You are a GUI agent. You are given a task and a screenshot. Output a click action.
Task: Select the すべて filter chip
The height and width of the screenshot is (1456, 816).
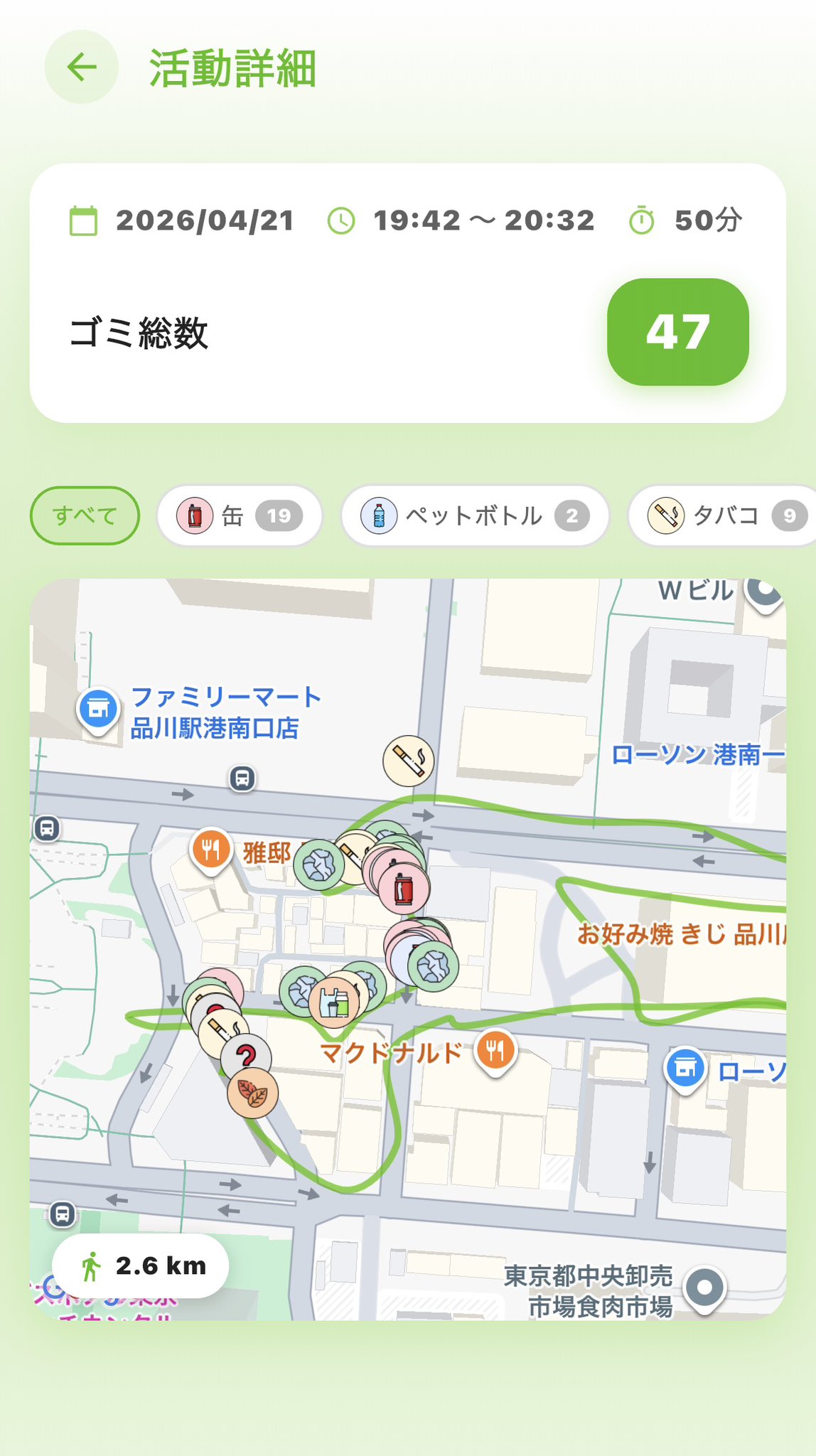[x=85, y=515]
